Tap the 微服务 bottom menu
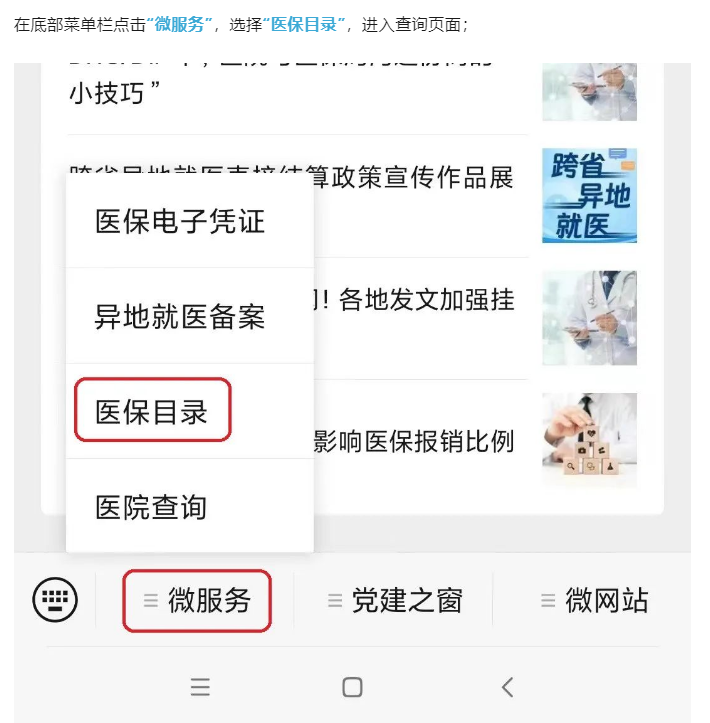The height and width of the screenshot is (723, 710). [x=197, y=601]
